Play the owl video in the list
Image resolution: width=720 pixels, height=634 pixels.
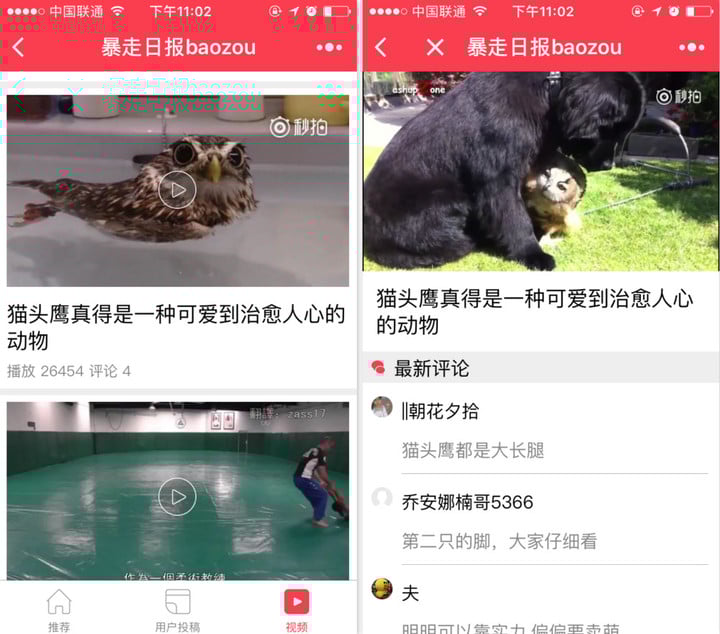[x=177, y=189]
